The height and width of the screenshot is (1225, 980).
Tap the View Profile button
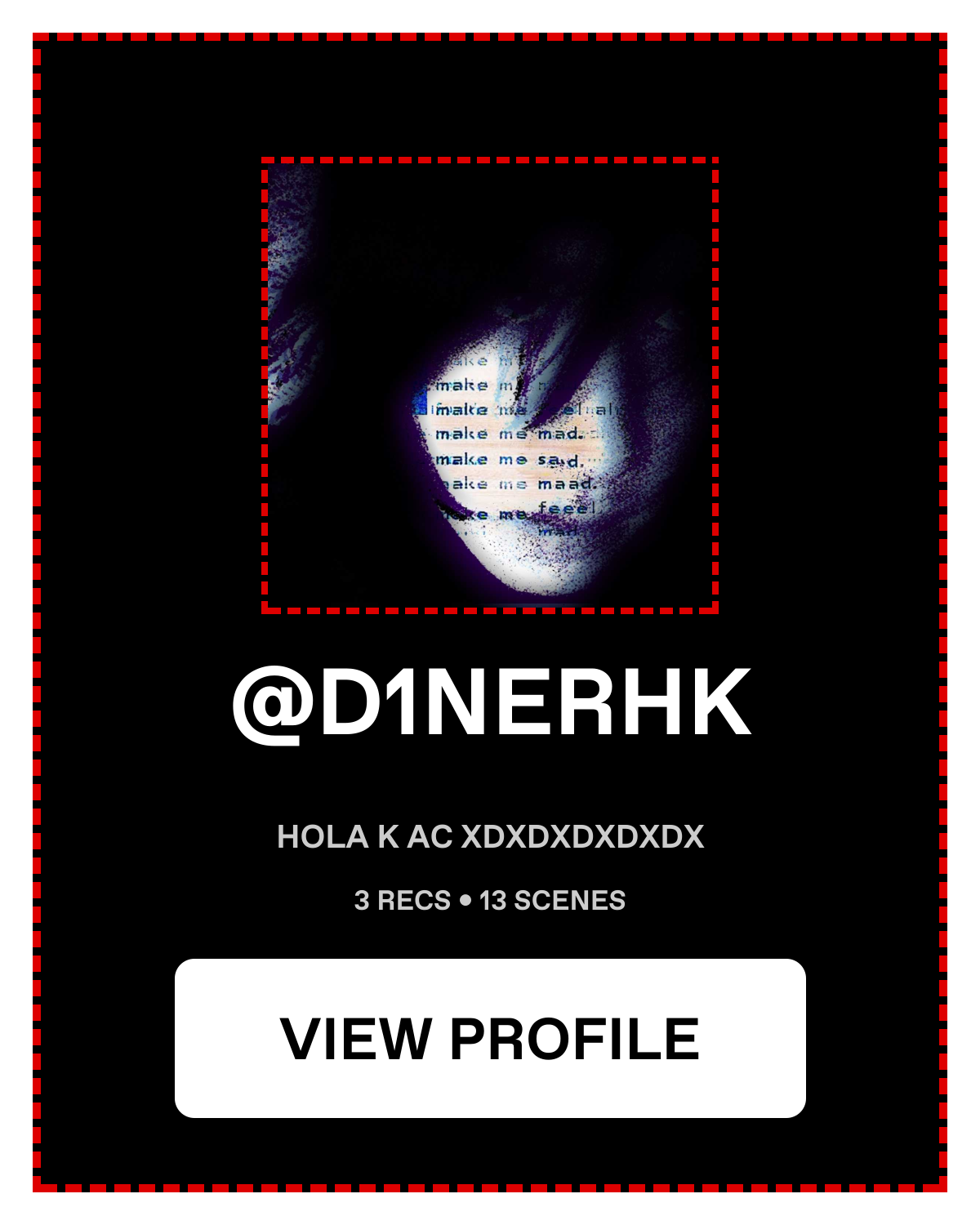point(490,1038)
